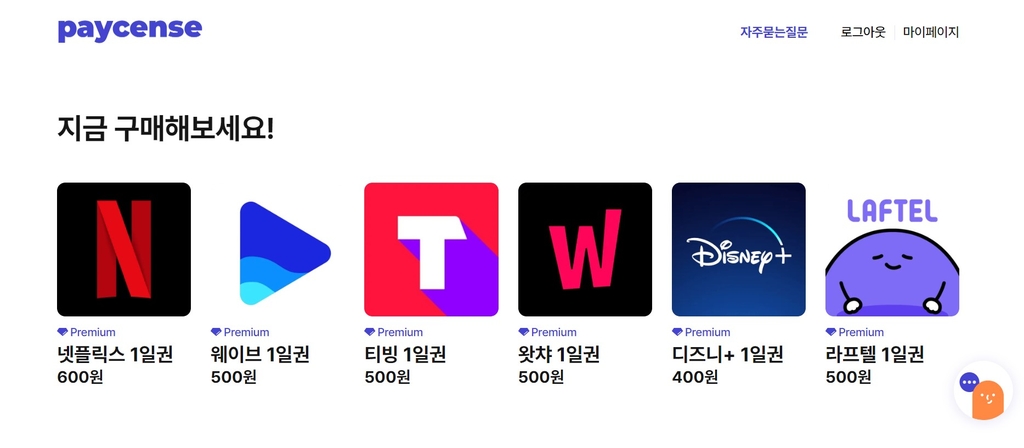
Task: Tap 로그아웃 to log out
Action: [863, 32]
